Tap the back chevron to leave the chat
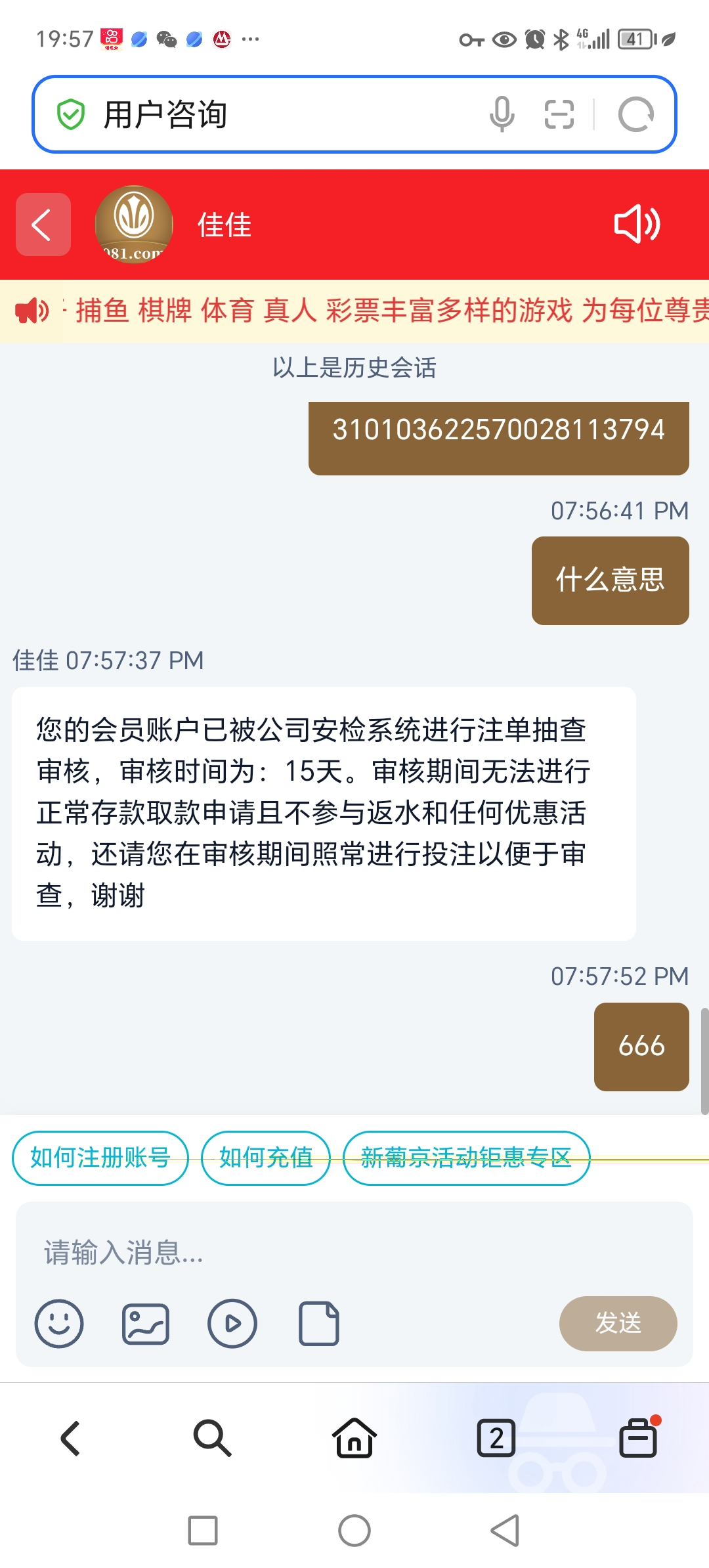 [42, 225]
